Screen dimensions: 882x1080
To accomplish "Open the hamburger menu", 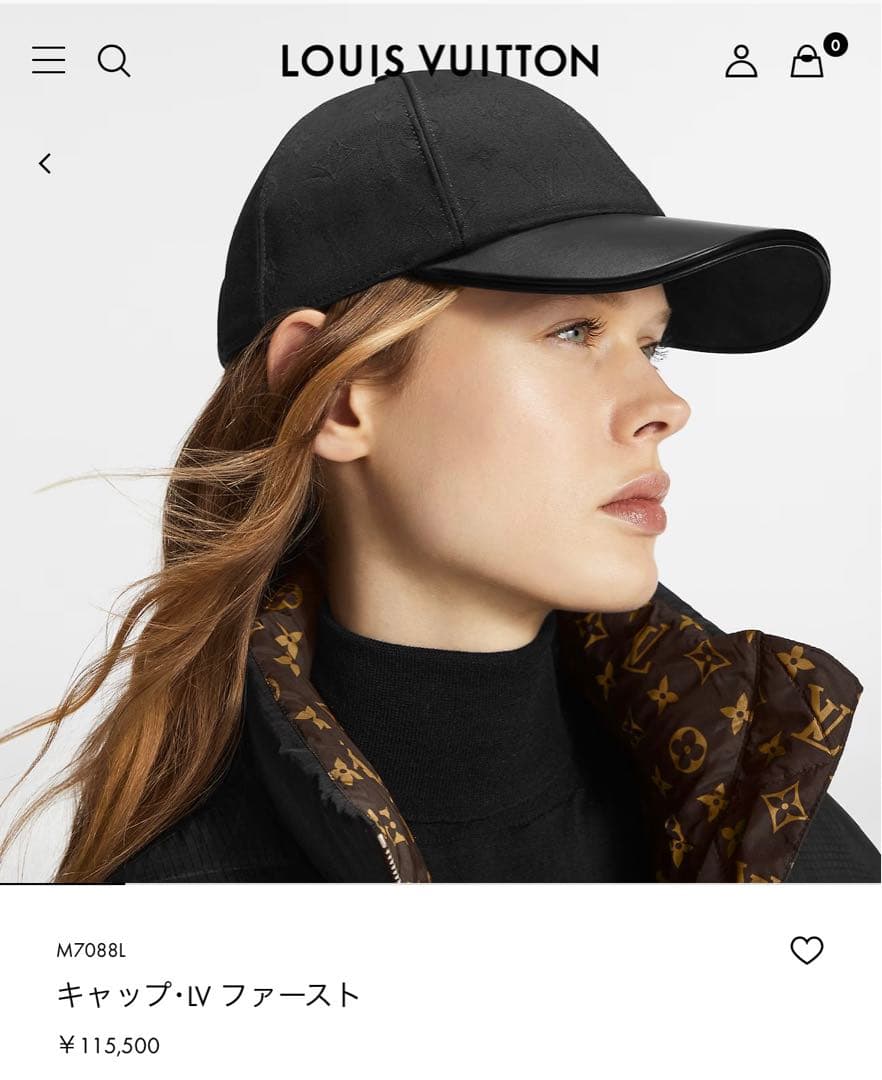I will [x=48, y=60].
